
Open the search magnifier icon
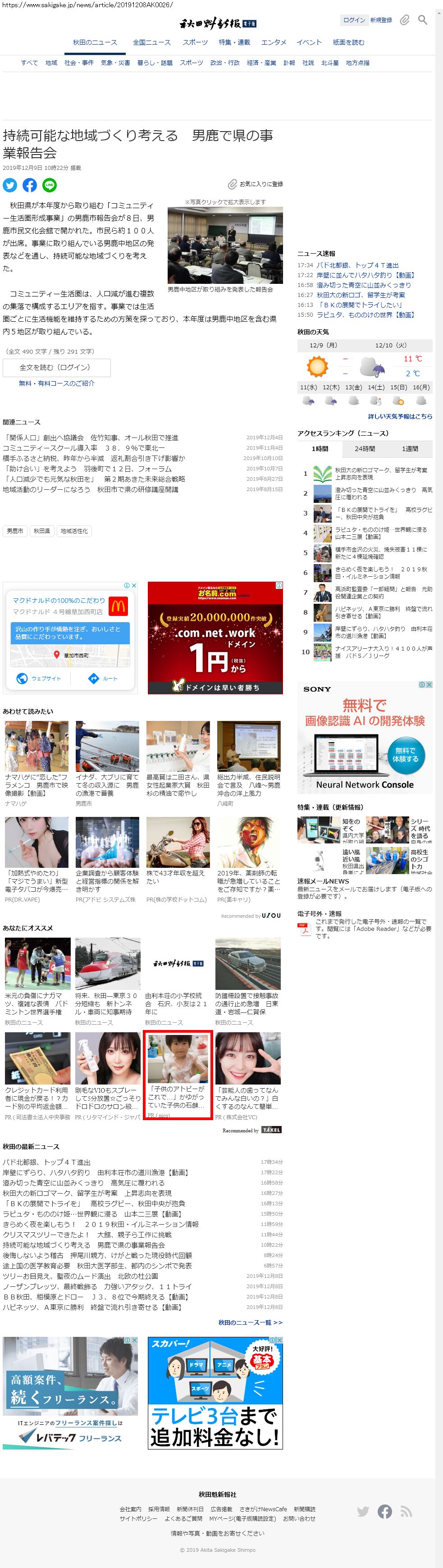[422, 20]
